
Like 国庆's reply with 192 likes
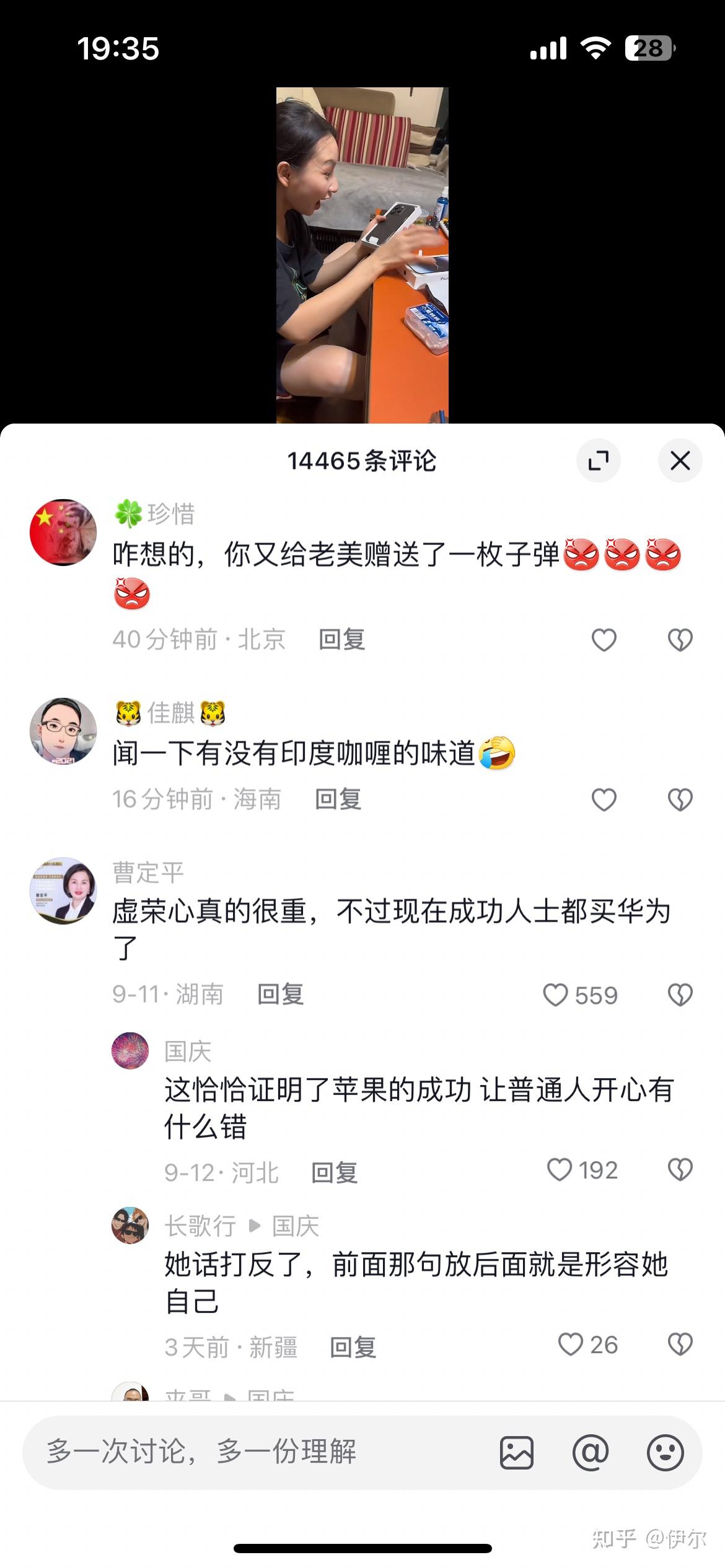pyautogui.click(x=582, y=1170)
